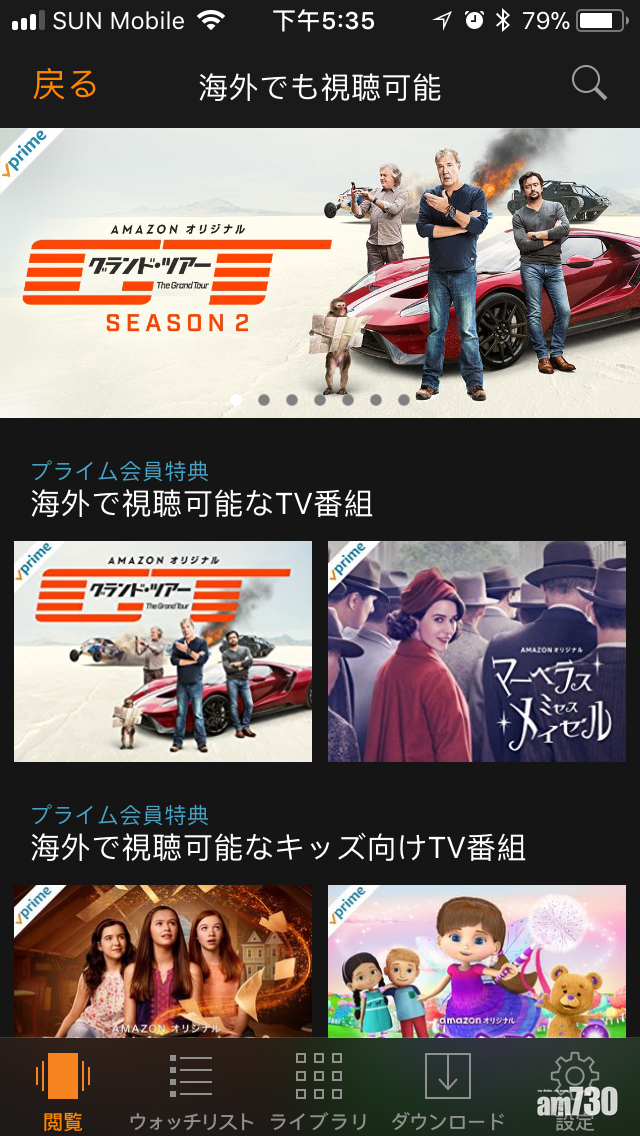Viewport: 640px width, 1136px height.
Task: Go back with the 戻る button
Action: 65,85
